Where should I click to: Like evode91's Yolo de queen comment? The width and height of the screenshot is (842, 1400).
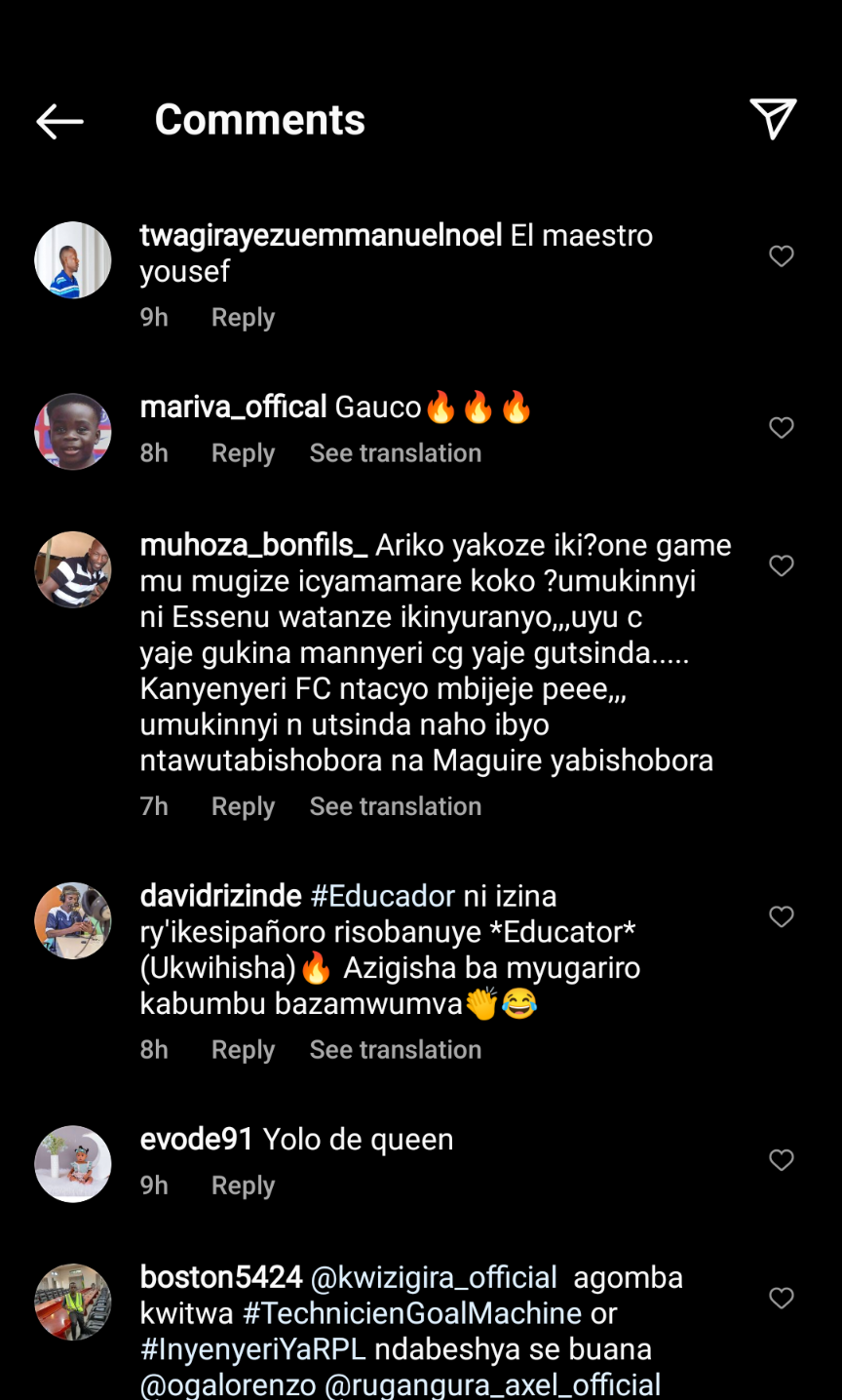point(782,1160)
